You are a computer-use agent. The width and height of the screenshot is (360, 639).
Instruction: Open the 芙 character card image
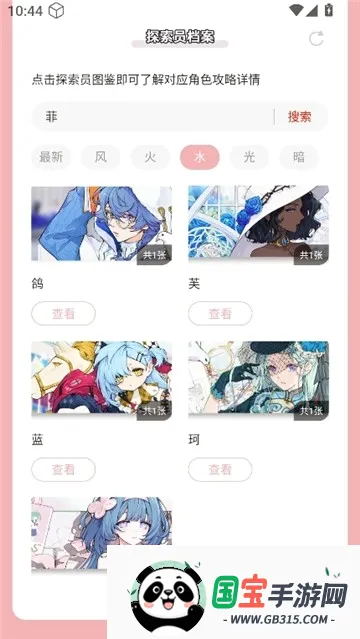click(258, 225)
